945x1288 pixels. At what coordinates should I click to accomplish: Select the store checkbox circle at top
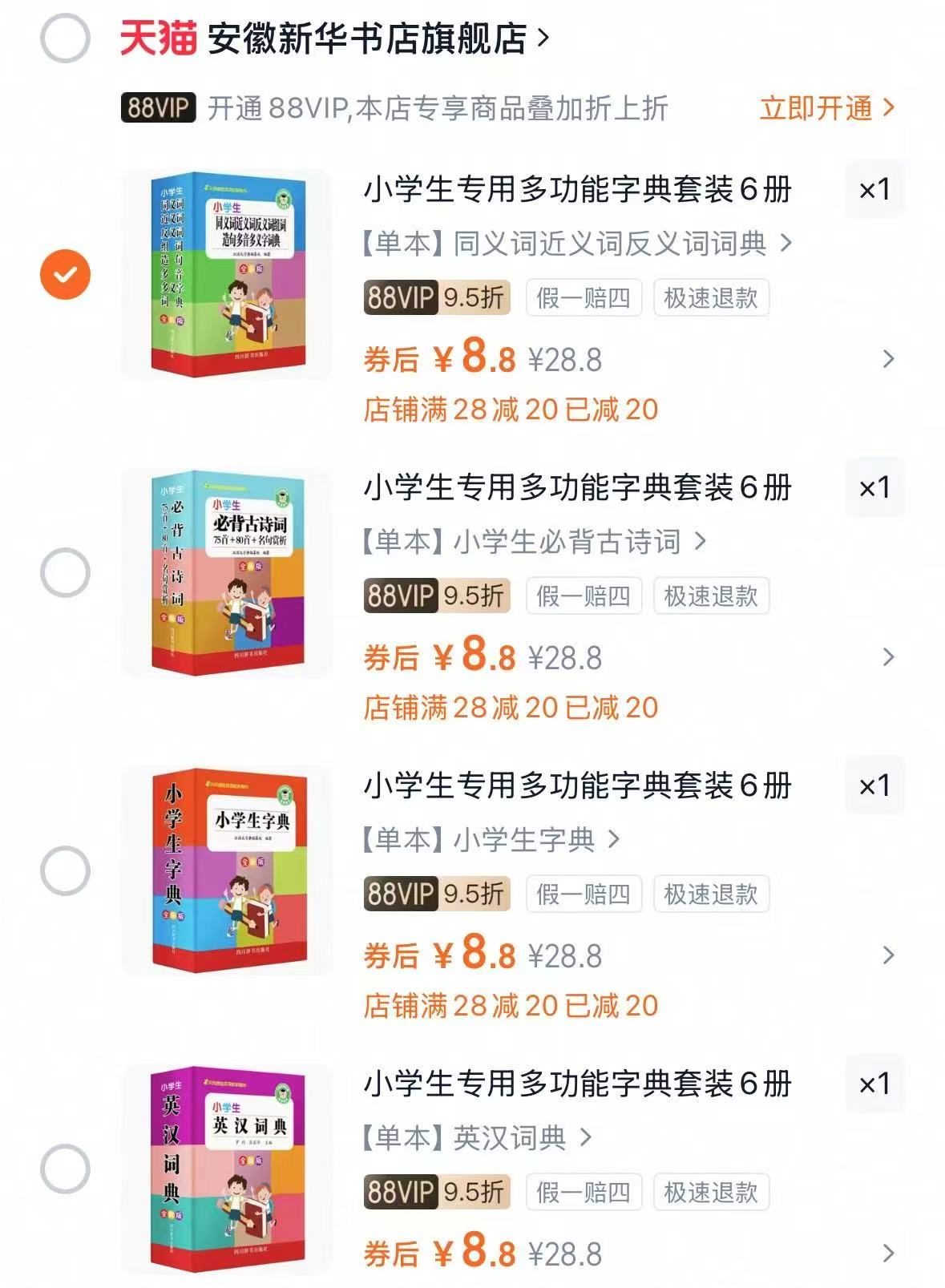(66, 35)
